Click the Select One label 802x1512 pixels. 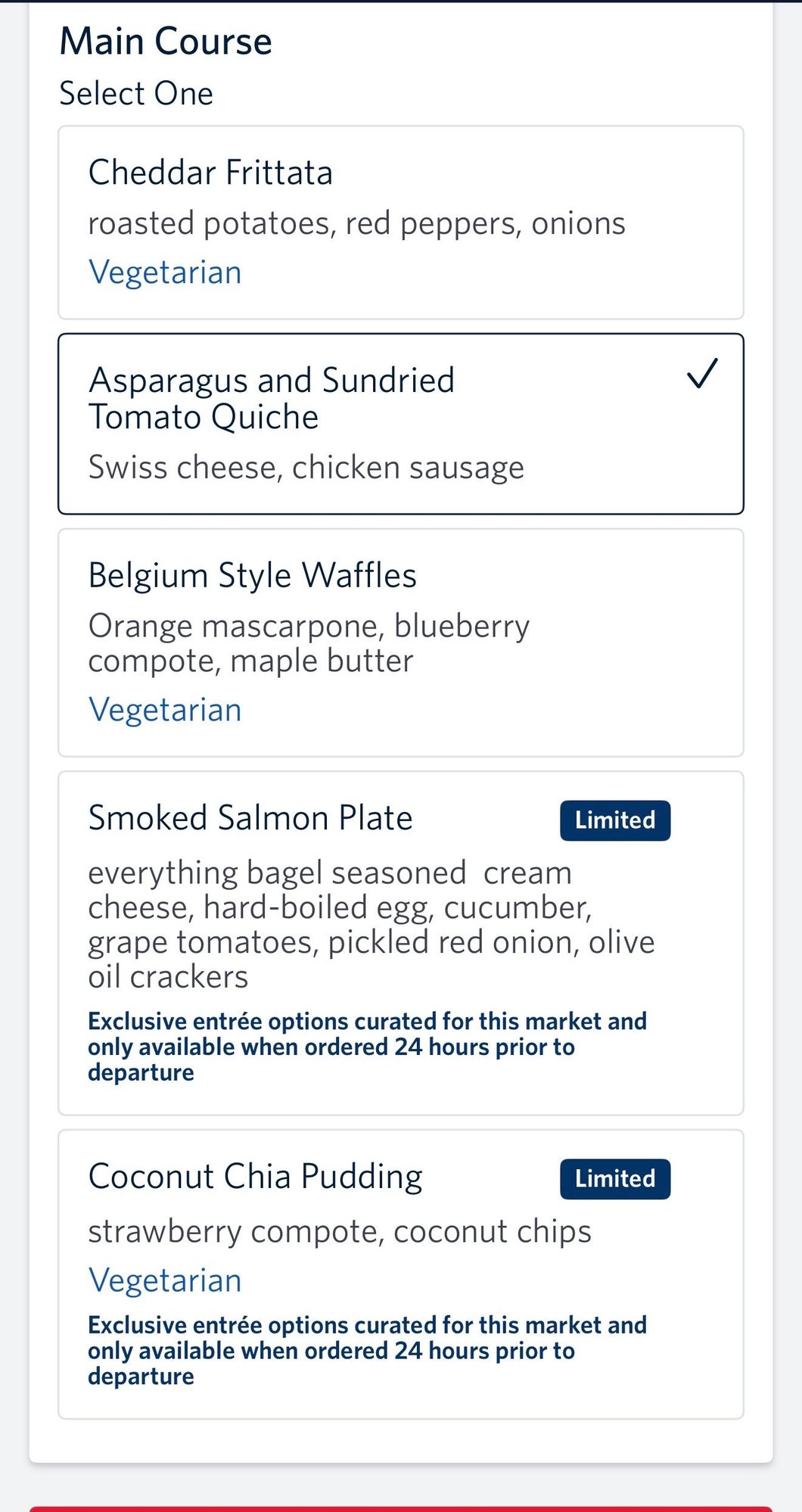click(x=136, y=93)
